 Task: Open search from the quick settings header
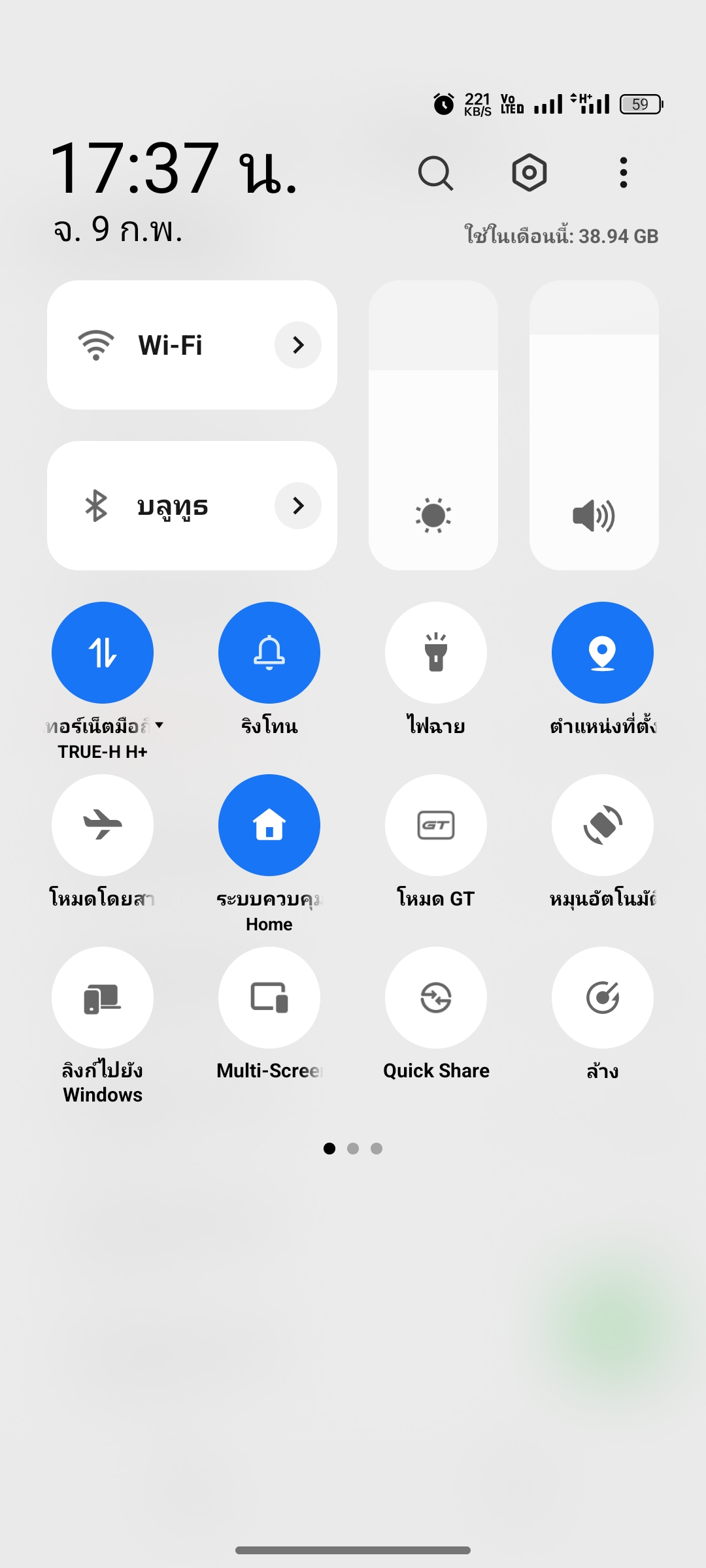point(435,173)
